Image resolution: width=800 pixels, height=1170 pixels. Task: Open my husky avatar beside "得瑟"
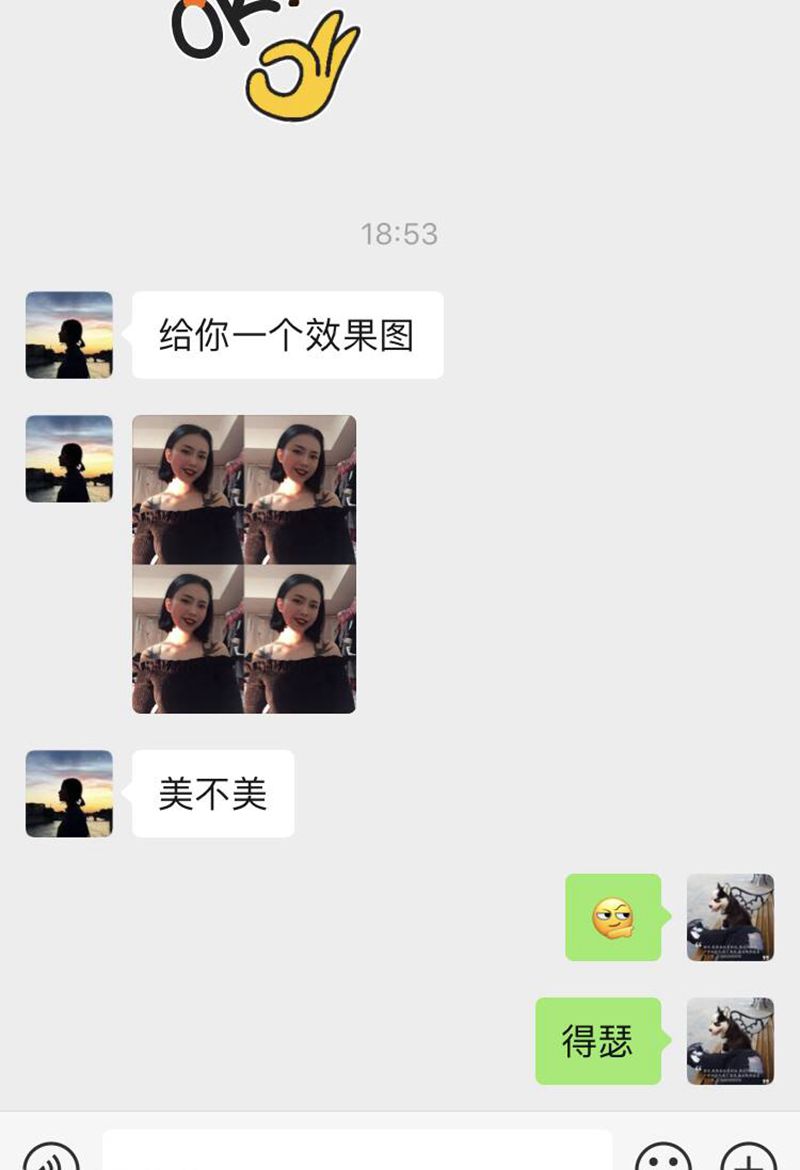pos(730,1041)
